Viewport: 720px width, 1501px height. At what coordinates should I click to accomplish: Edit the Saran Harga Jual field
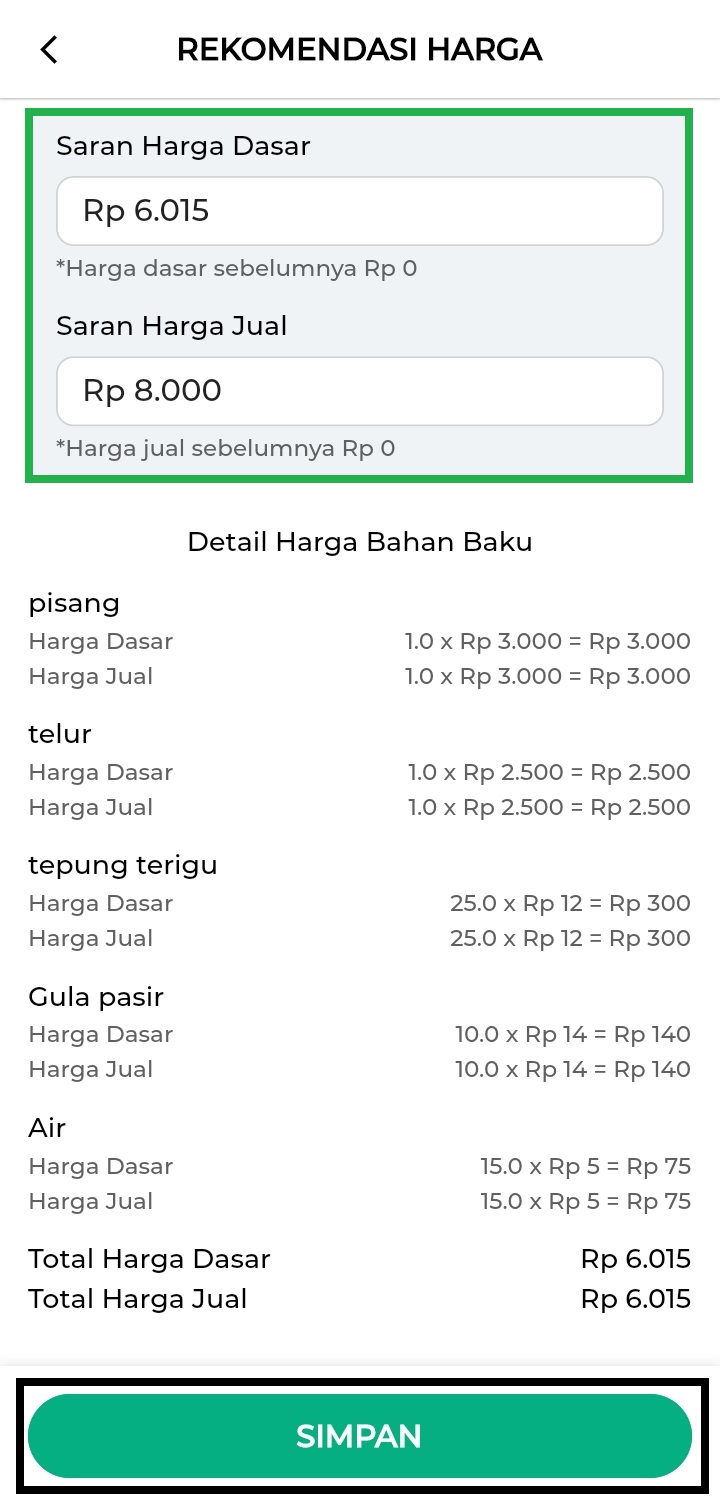359,391
